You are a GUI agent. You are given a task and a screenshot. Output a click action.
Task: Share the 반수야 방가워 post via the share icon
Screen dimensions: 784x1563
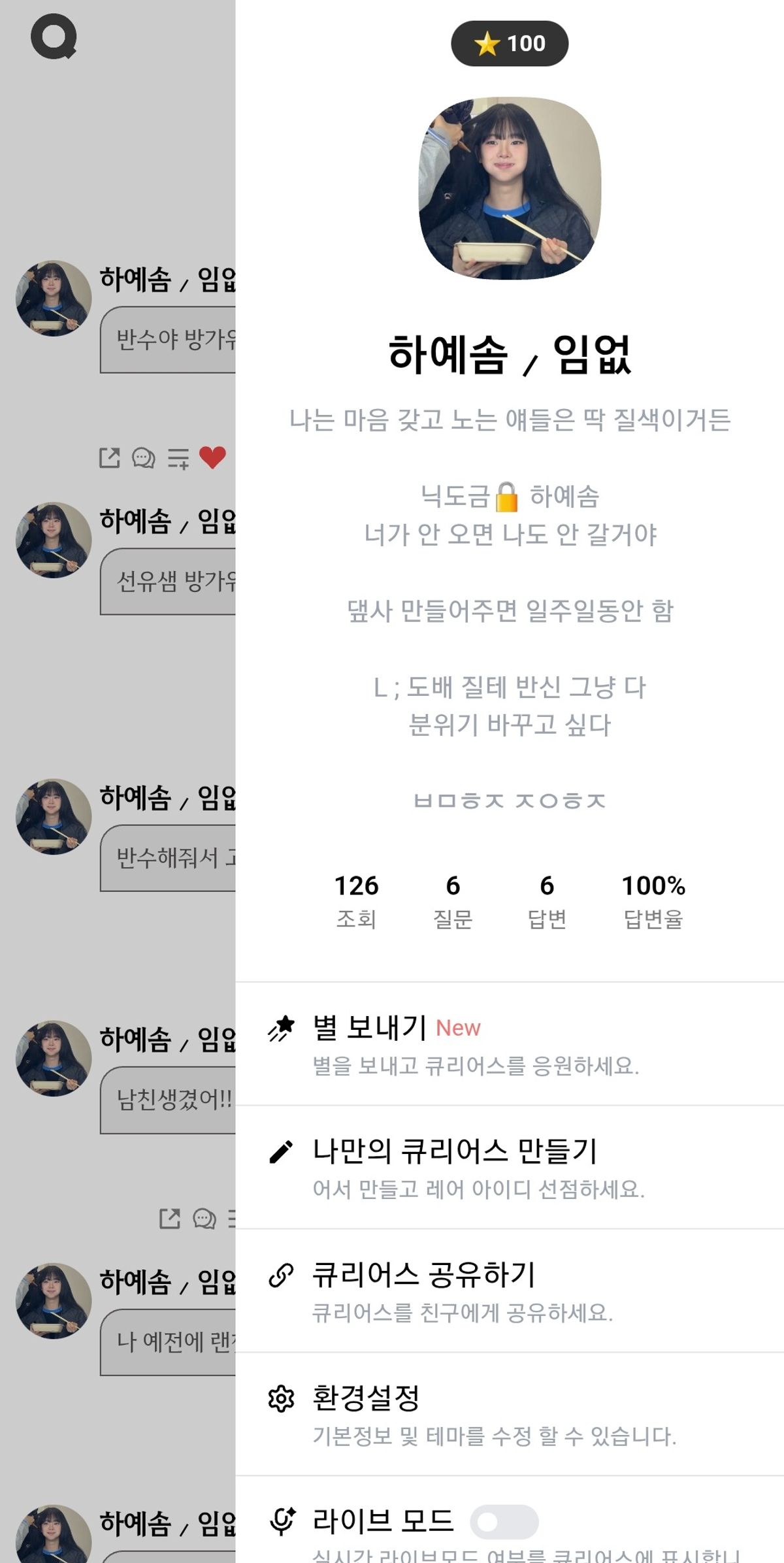point(109,458)
